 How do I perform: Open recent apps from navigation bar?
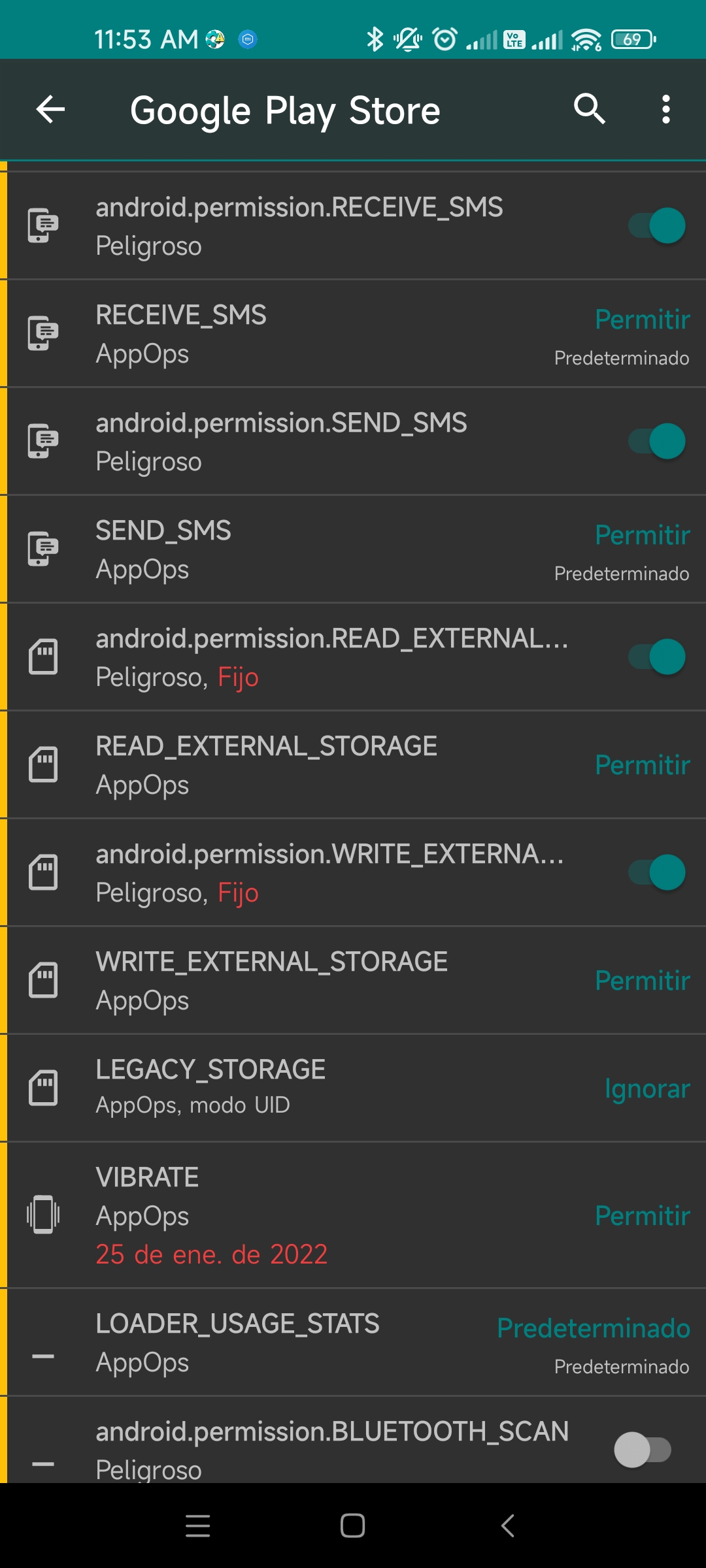click(x=197, y=1526)
